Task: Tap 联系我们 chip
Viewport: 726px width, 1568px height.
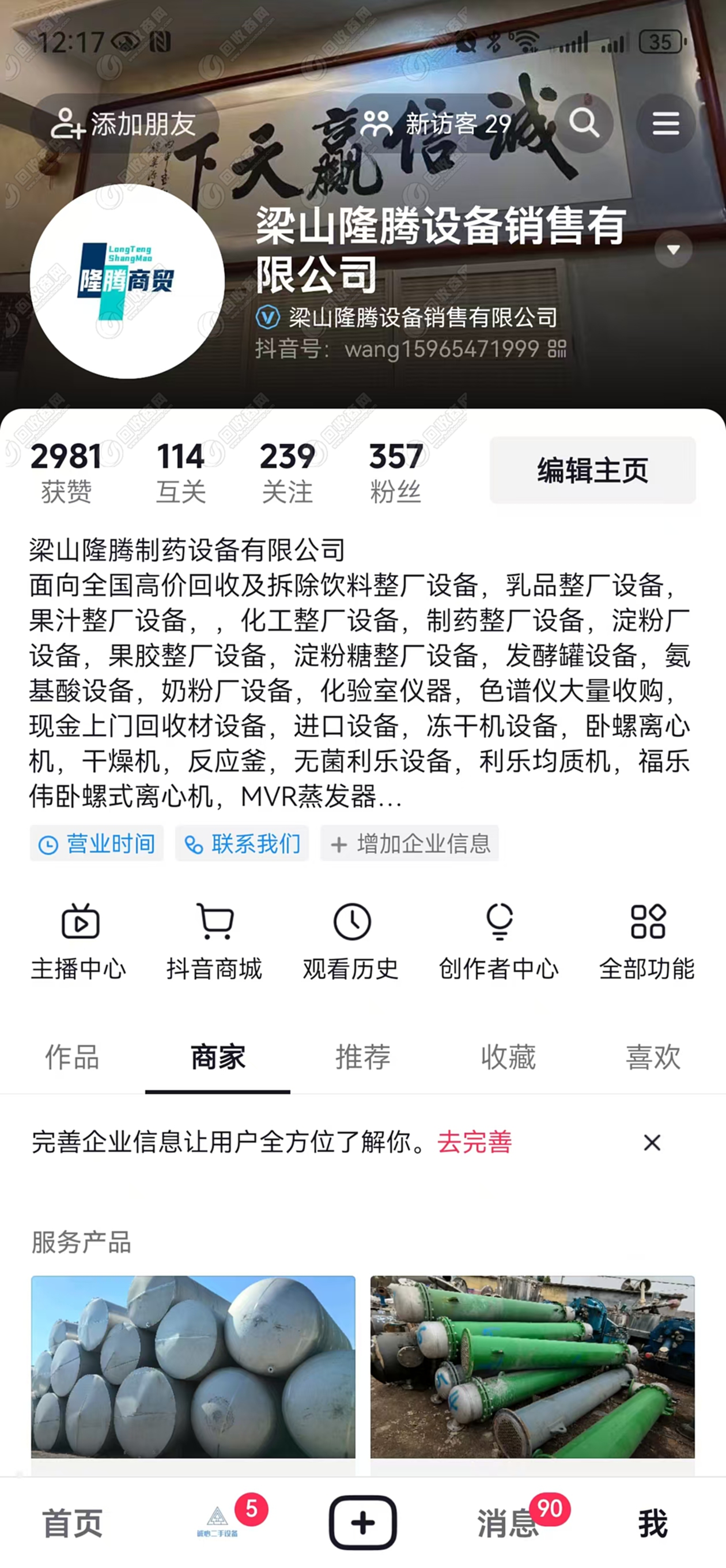Action: [x=242, y=843]
